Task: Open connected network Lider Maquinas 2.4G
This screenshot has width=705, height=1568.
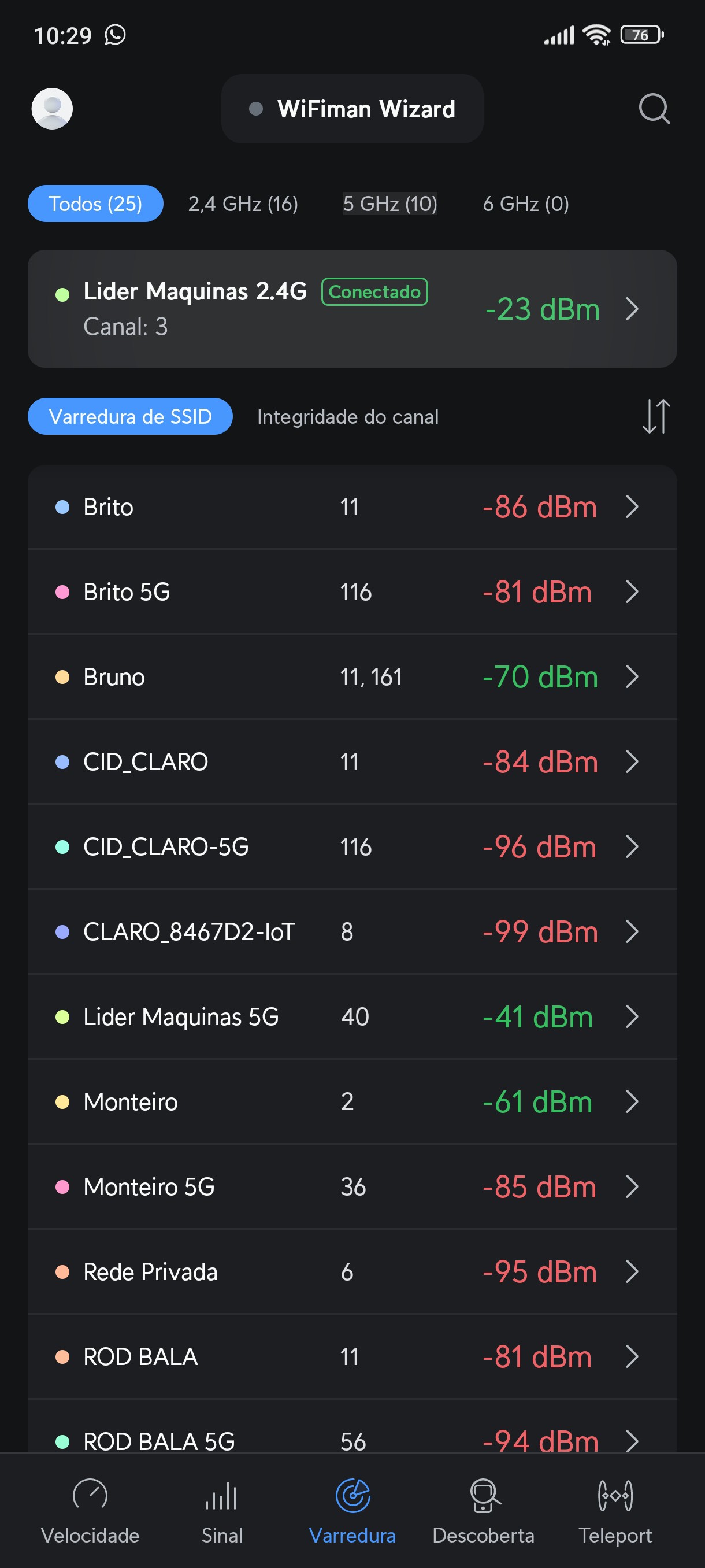Action: click(x=352, y=309)
